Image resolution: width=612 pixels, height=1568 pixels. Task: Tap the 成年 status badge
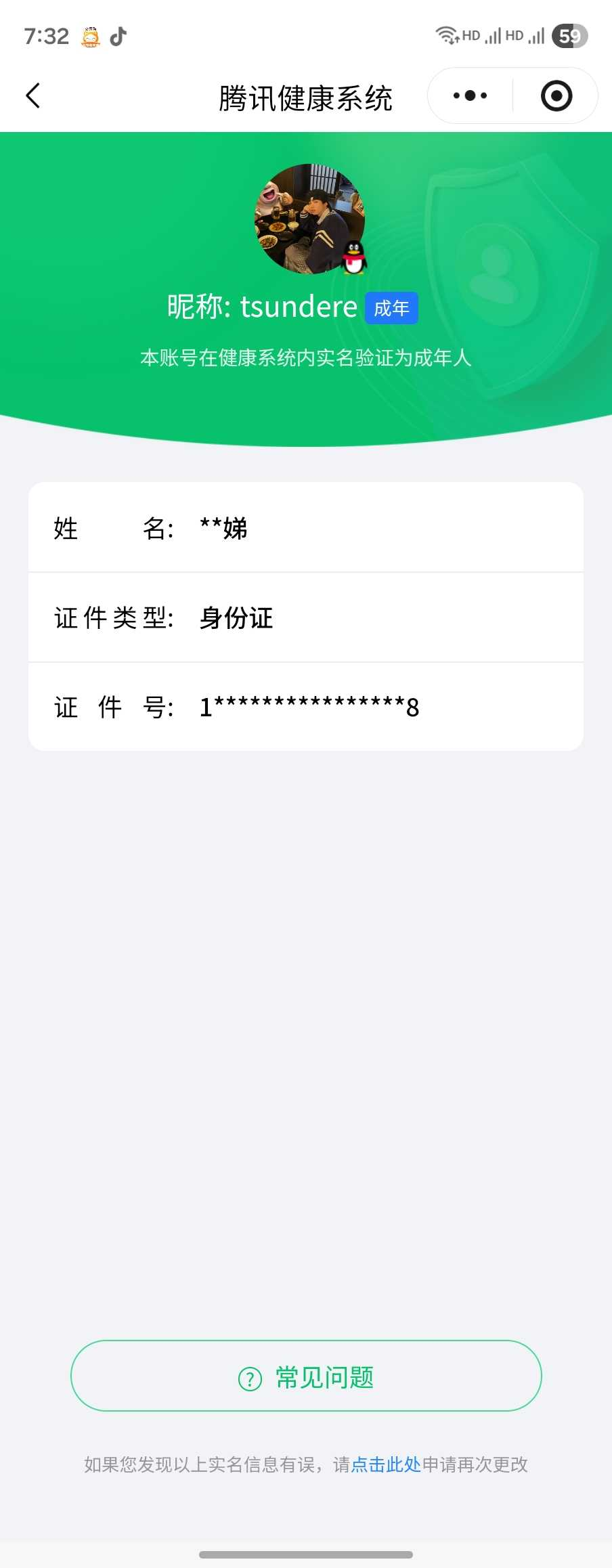391,307
